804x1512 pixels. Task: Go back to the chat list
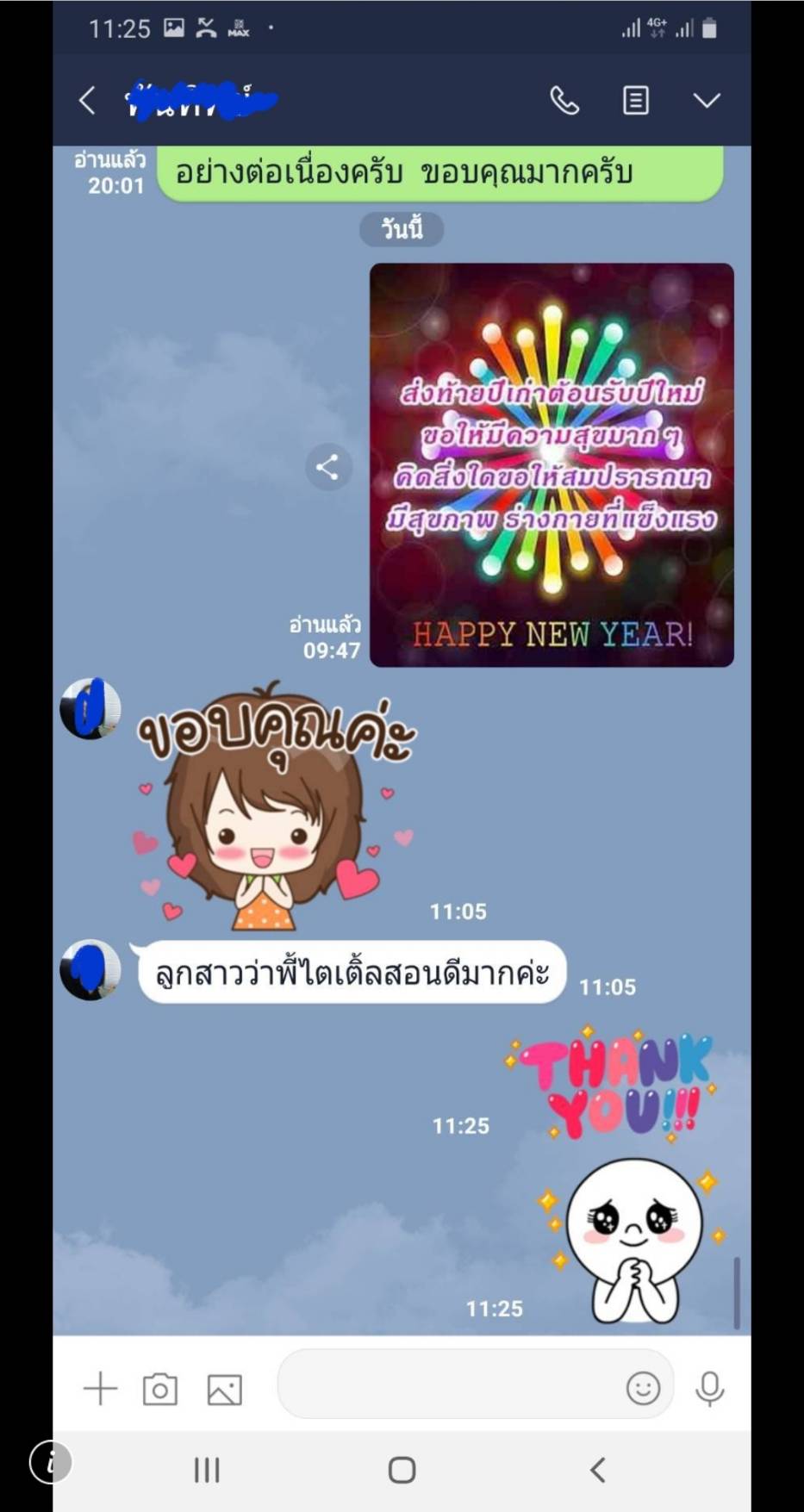coord(87,101)
